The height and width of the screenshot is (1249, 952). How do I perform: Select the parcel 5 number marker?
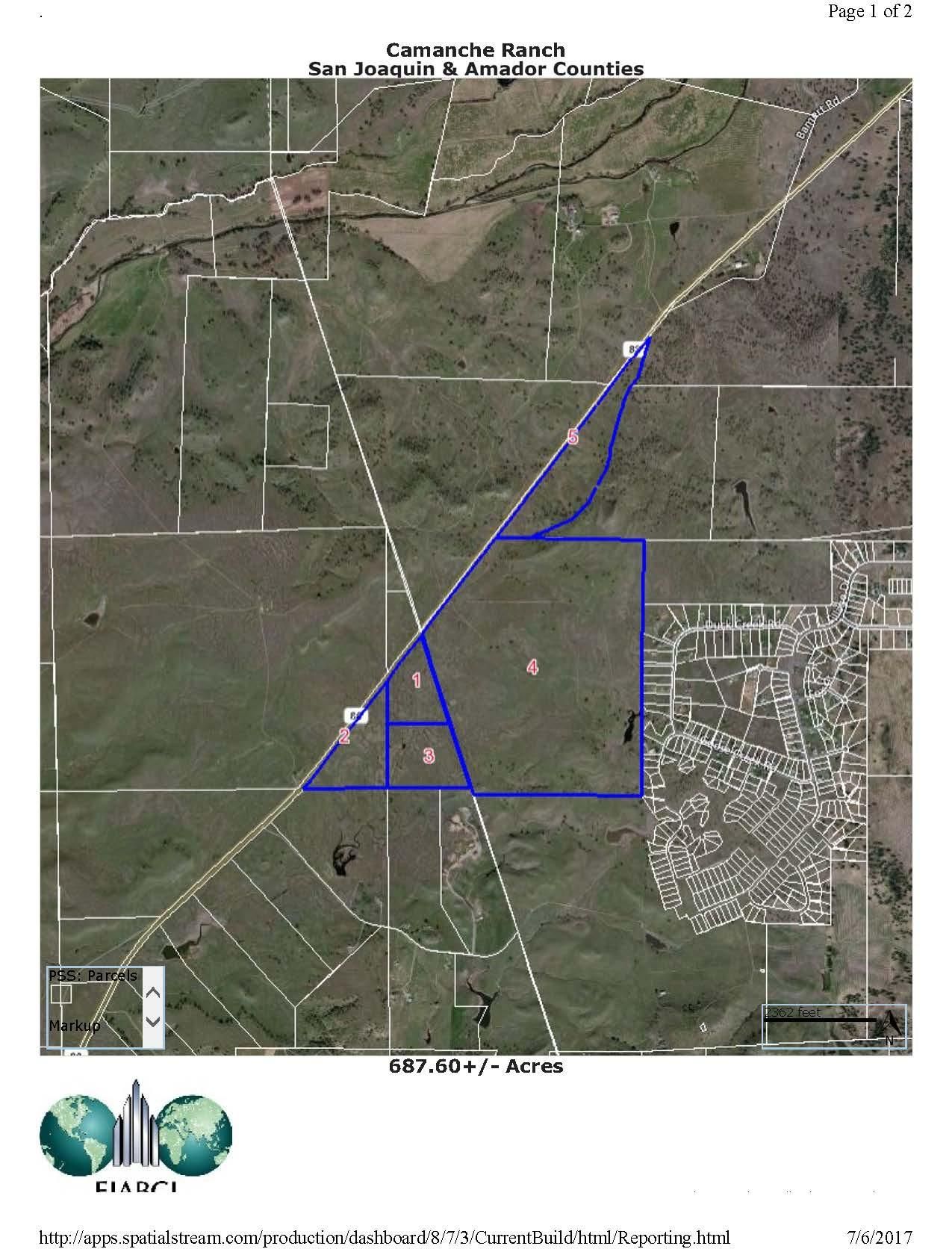click(x=572, y=437)
